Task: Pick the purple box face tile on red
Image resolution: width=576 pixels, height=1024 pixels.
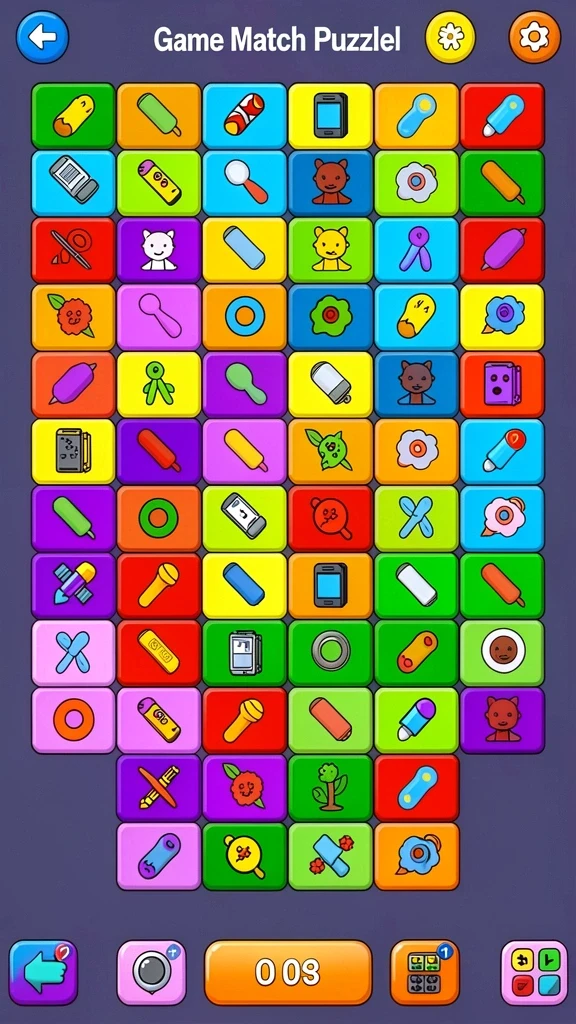Action: [502, 385]
